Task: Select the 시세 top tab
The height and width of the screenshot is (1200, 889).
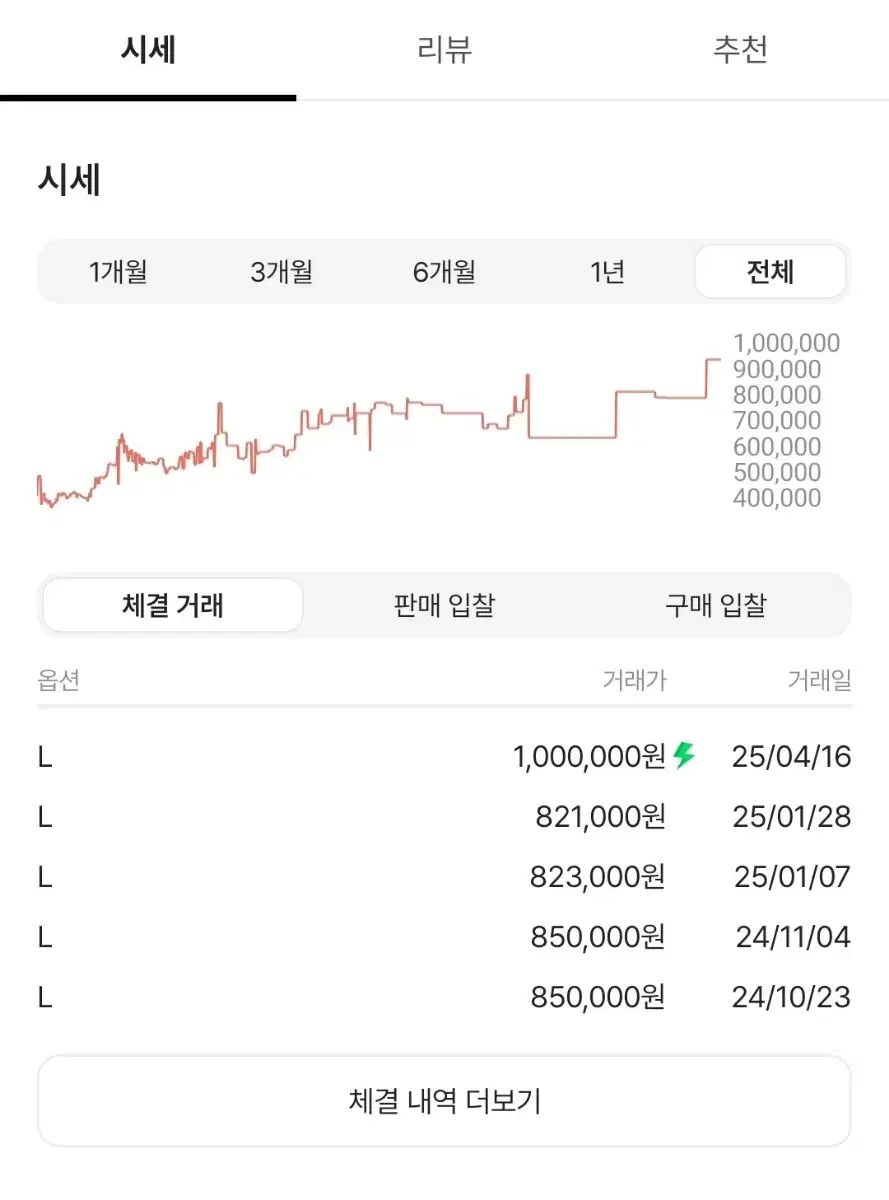Action: [x=148, y=50]
